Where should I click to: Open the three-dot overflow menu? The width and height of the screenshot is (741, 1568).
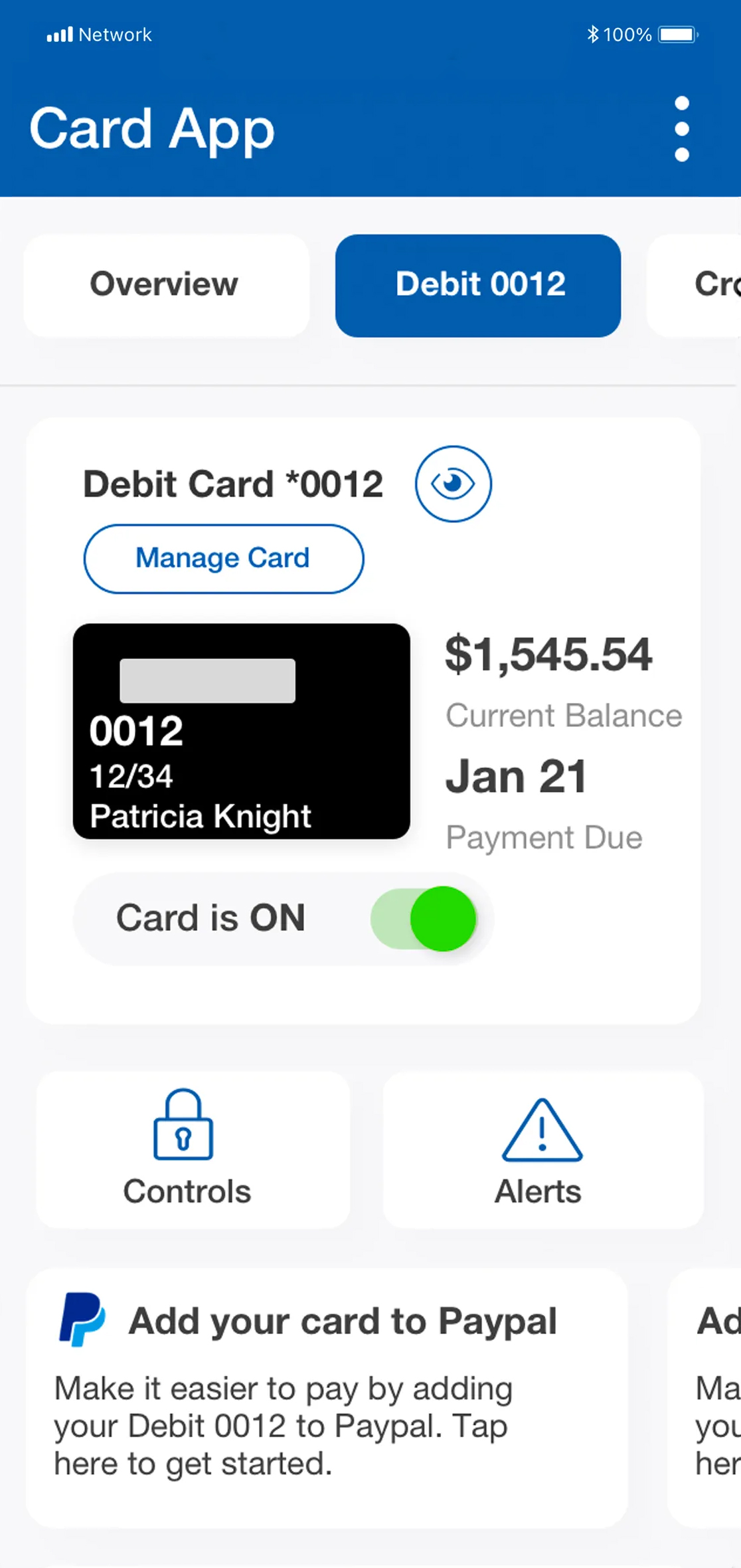pos(681,129)
